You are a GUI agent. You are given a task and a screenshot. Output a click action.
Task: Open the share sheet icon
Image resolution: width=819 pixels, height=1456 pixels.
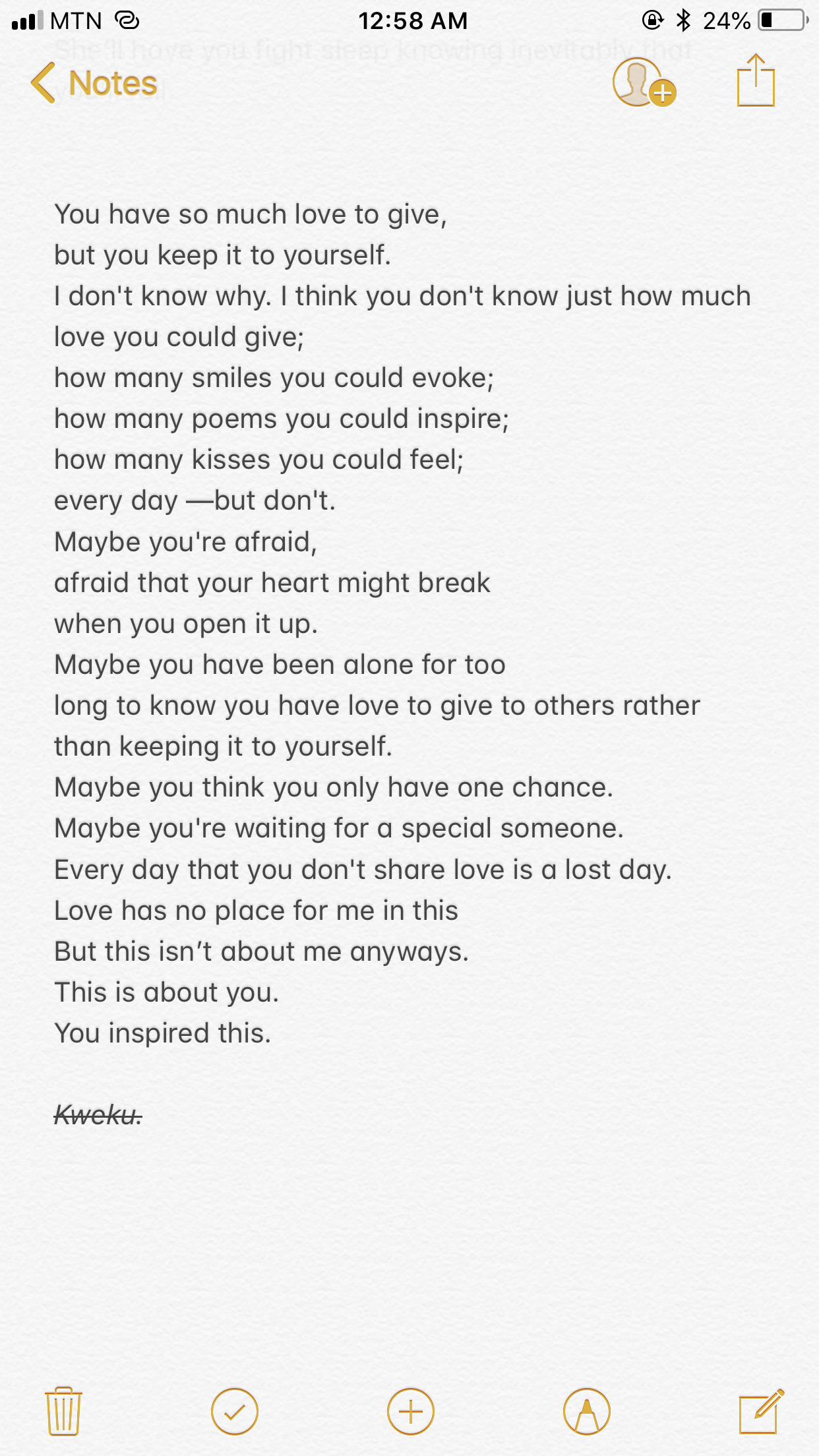[756, 82]
